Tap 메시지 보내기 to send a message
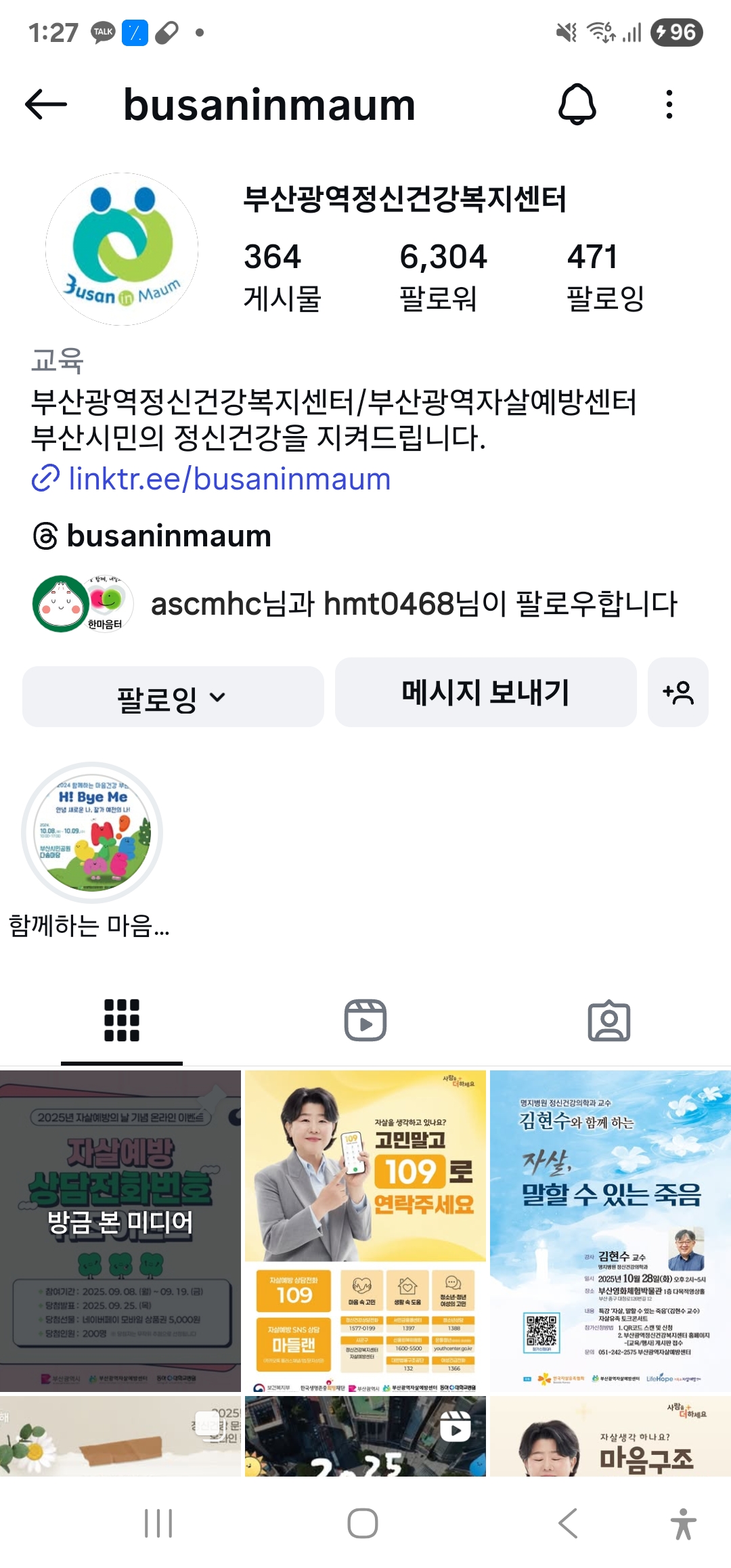This screenshot has height=1568, width=731. pyautogui.click(x=485, y=693)
